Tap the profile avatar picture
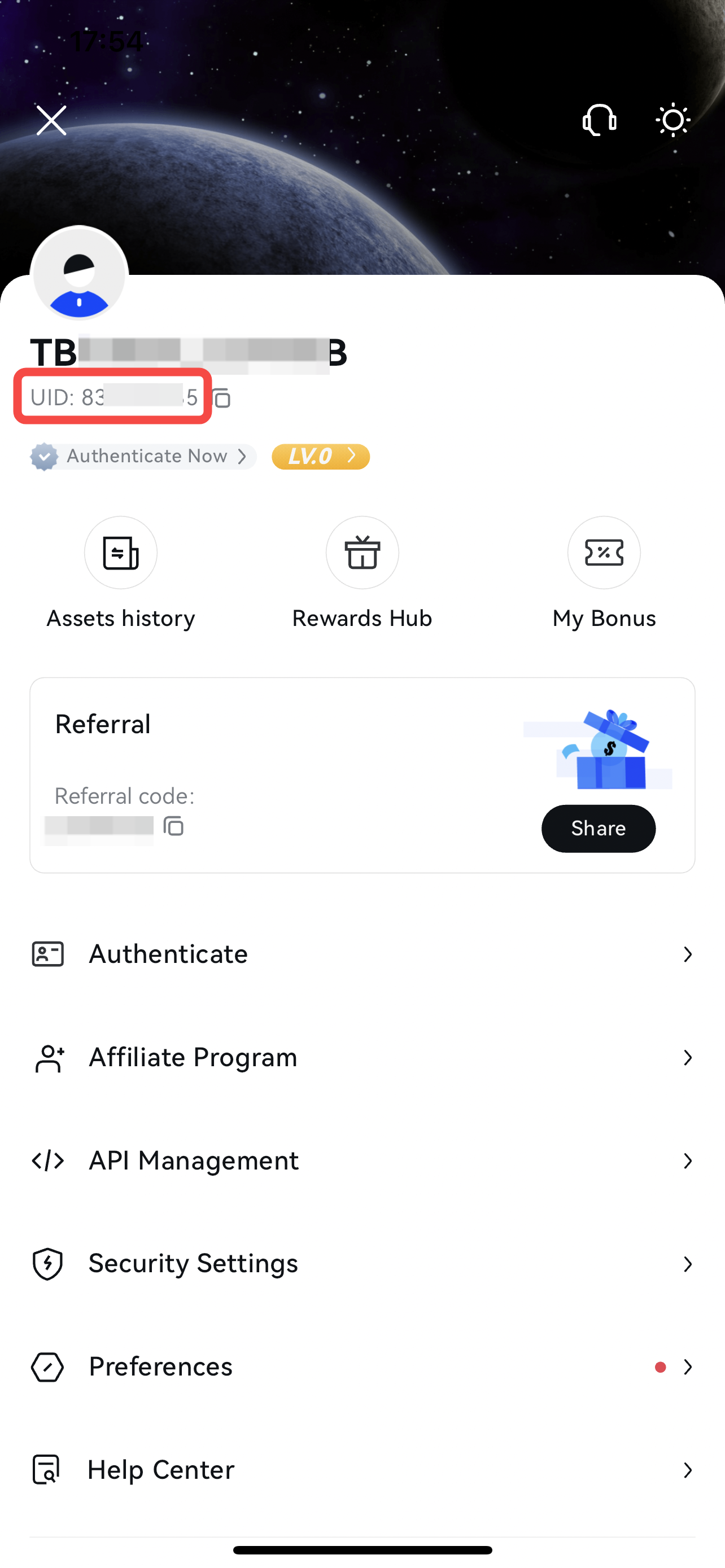The width and height of the screenshot is (725, 1568). [x=79, y=275]
